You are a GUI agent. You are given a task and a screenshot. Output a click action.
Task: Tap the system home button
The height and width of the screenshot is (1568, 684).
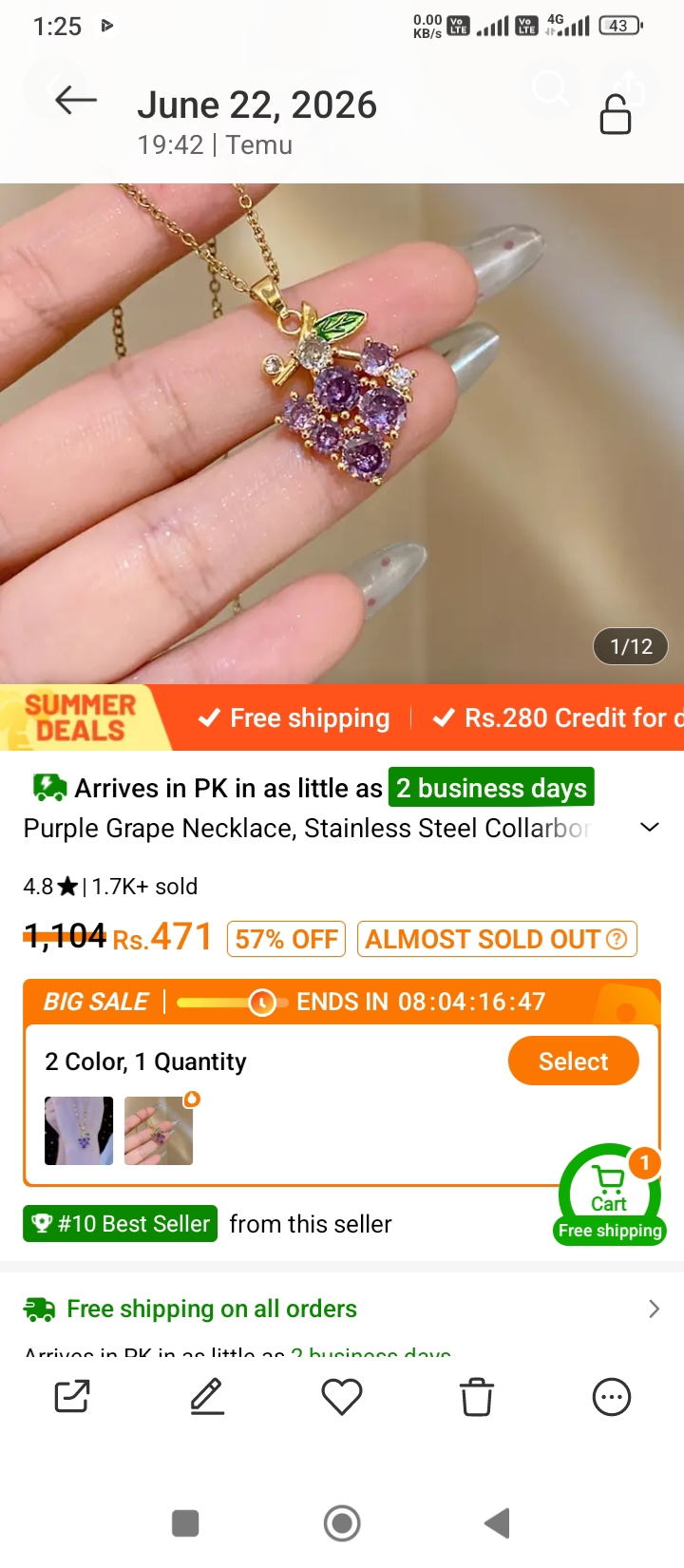pyautogui.click(x=342, y=1523)
